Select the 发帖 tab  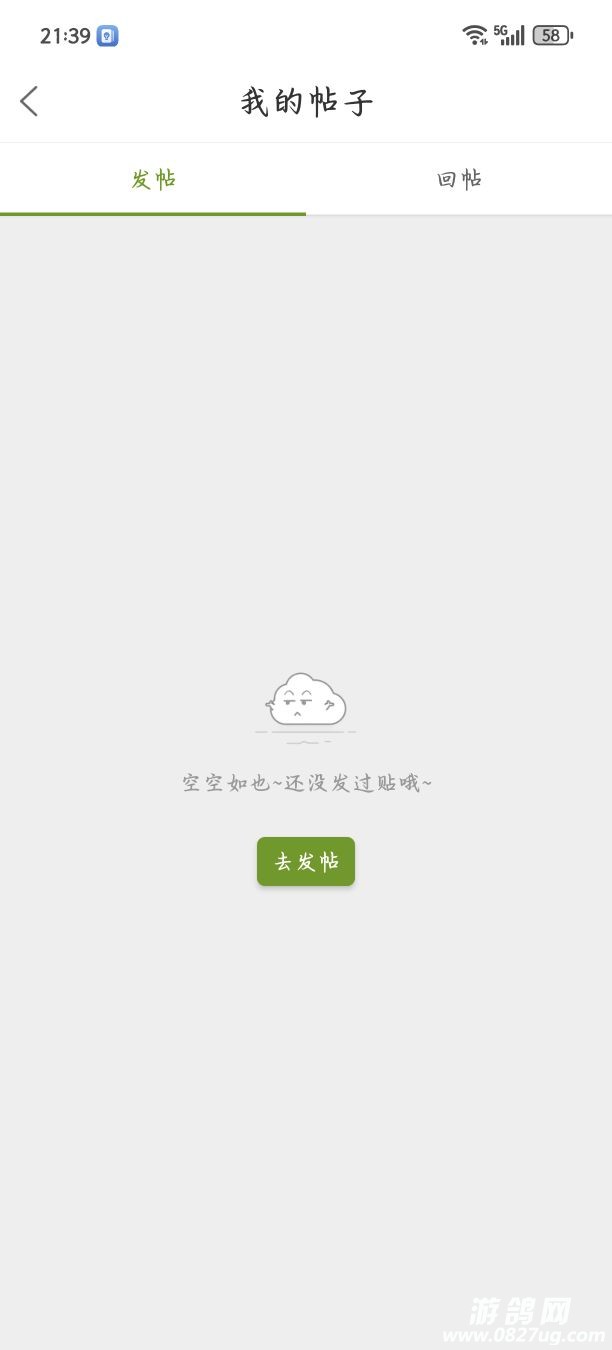(153, 179)
